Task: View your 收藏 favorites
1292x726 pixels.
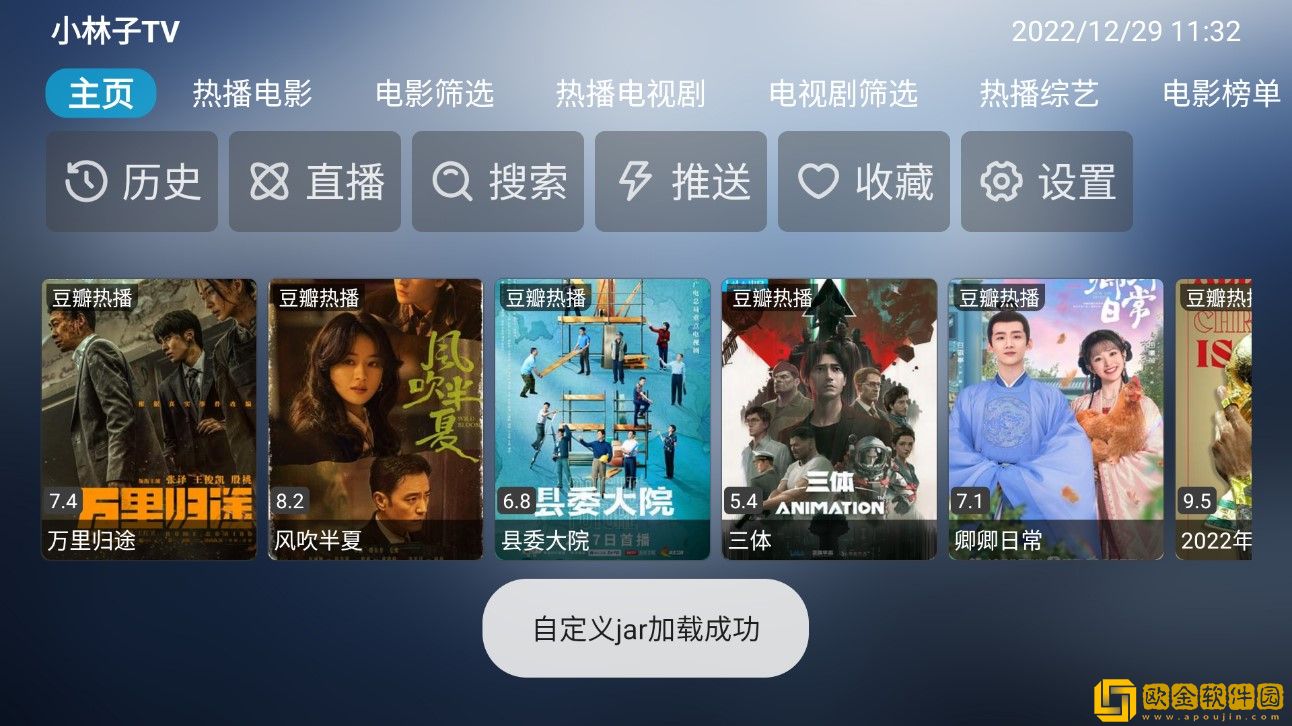Action: tap(864, 182)
